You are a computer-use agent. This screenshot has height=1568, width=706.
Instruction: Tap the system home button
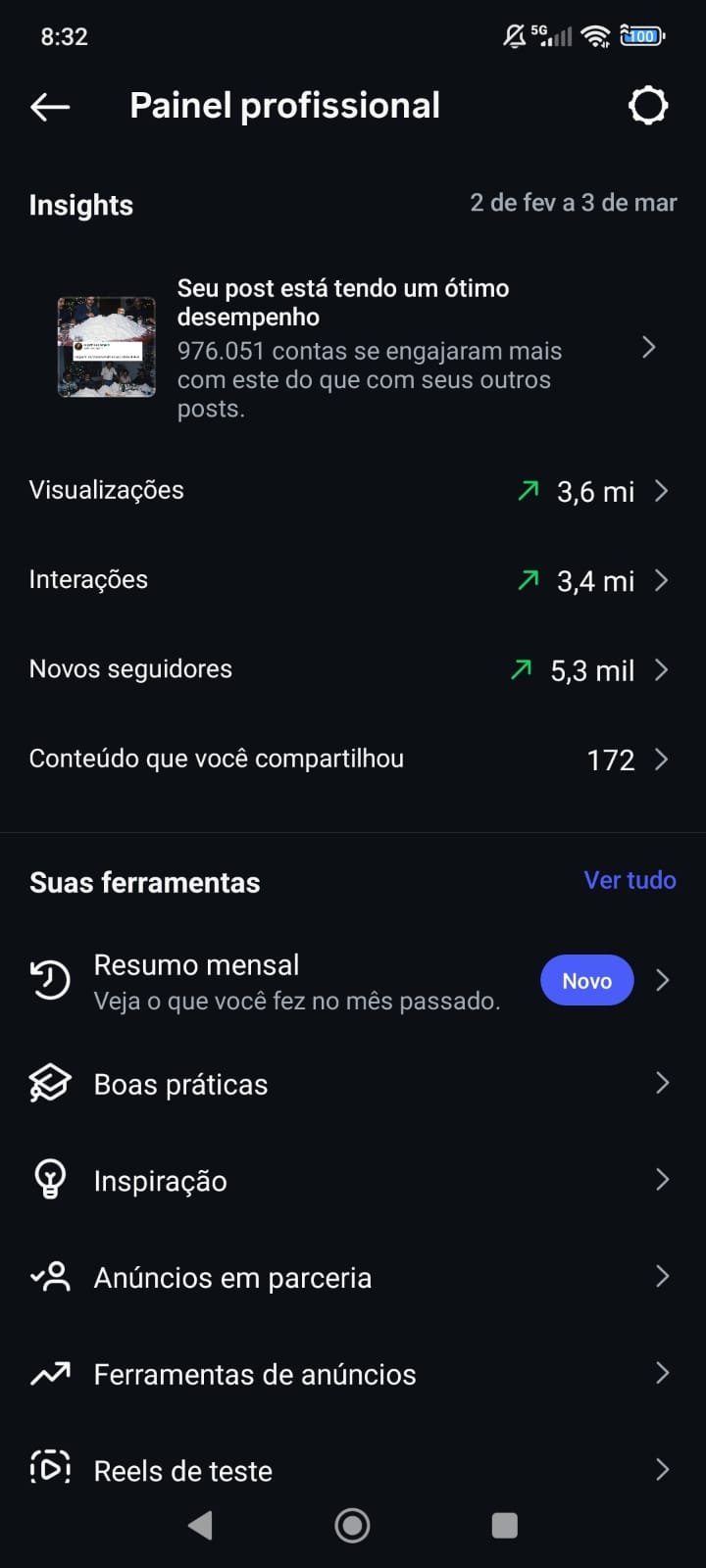pyautogui.click(x=352, y=1525)
